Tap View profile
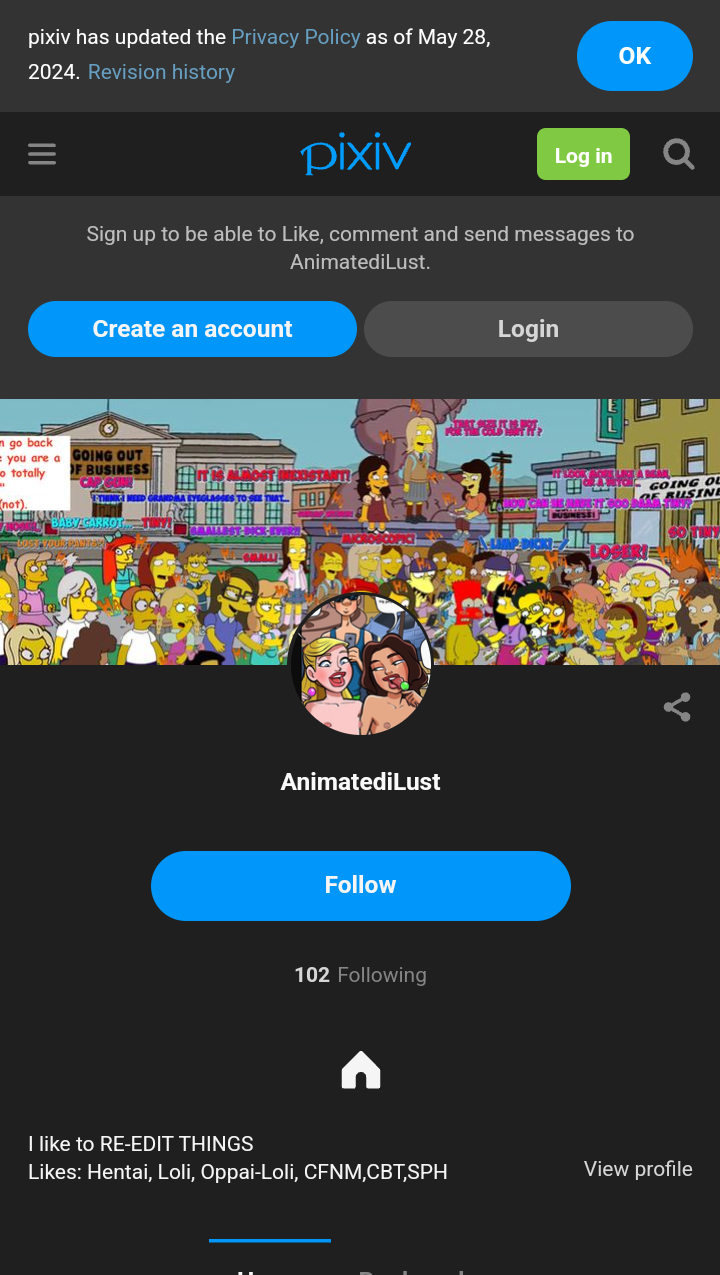Screen dimensions: 720x1275 [638, 1169]
